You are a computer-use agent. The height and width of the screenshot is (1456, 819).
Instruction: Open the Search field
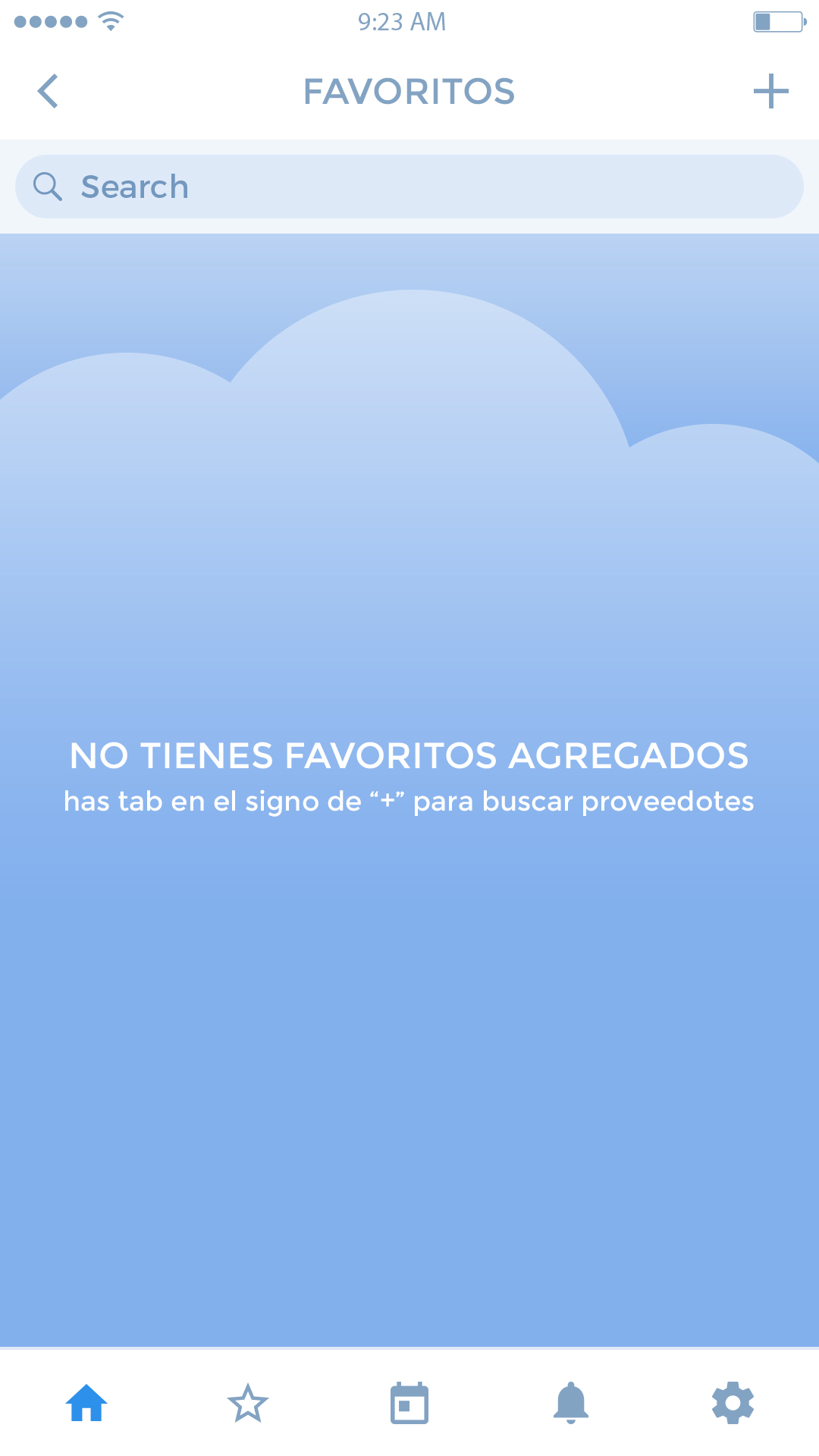[x=409, y=187]
